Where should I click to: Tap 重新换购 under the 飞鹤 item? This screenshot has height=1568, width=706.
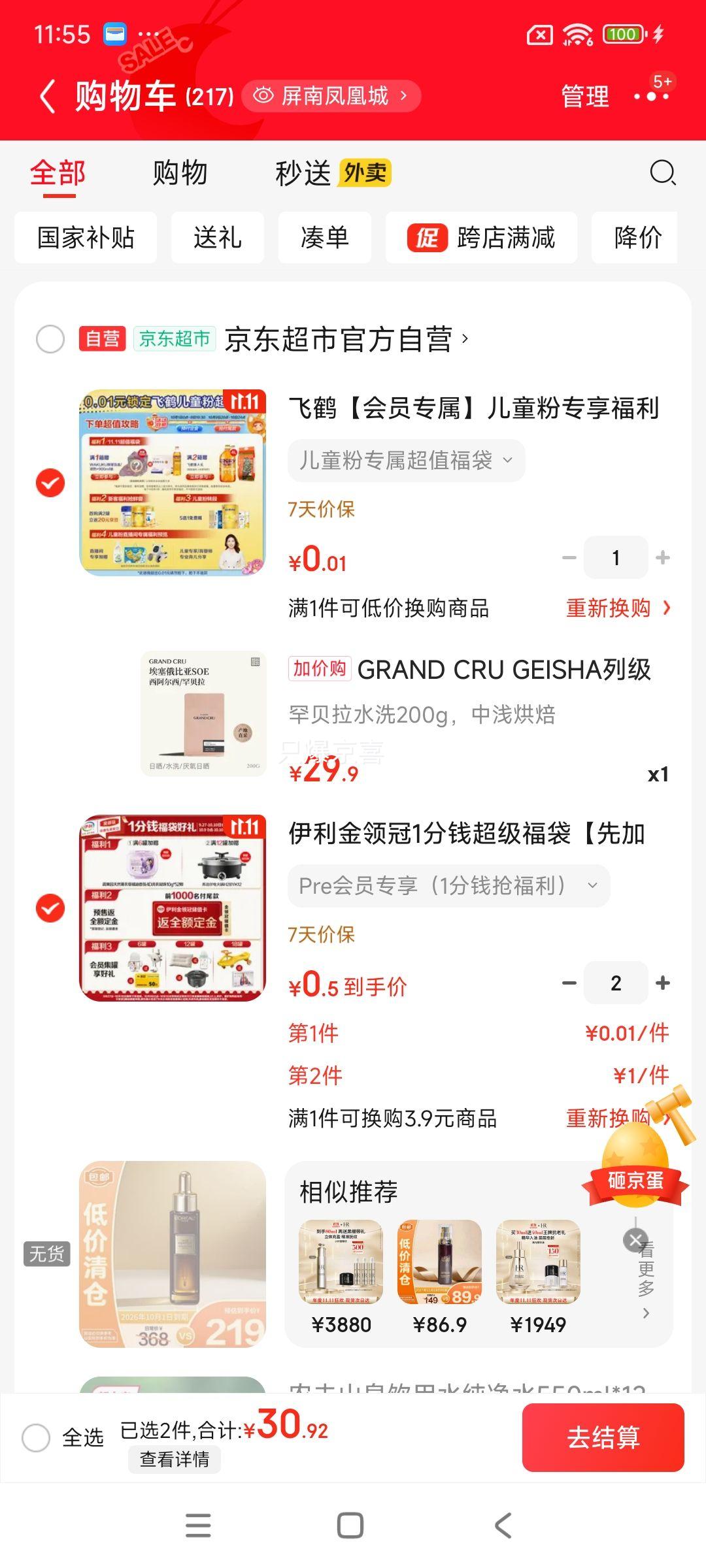coord(618,608)
